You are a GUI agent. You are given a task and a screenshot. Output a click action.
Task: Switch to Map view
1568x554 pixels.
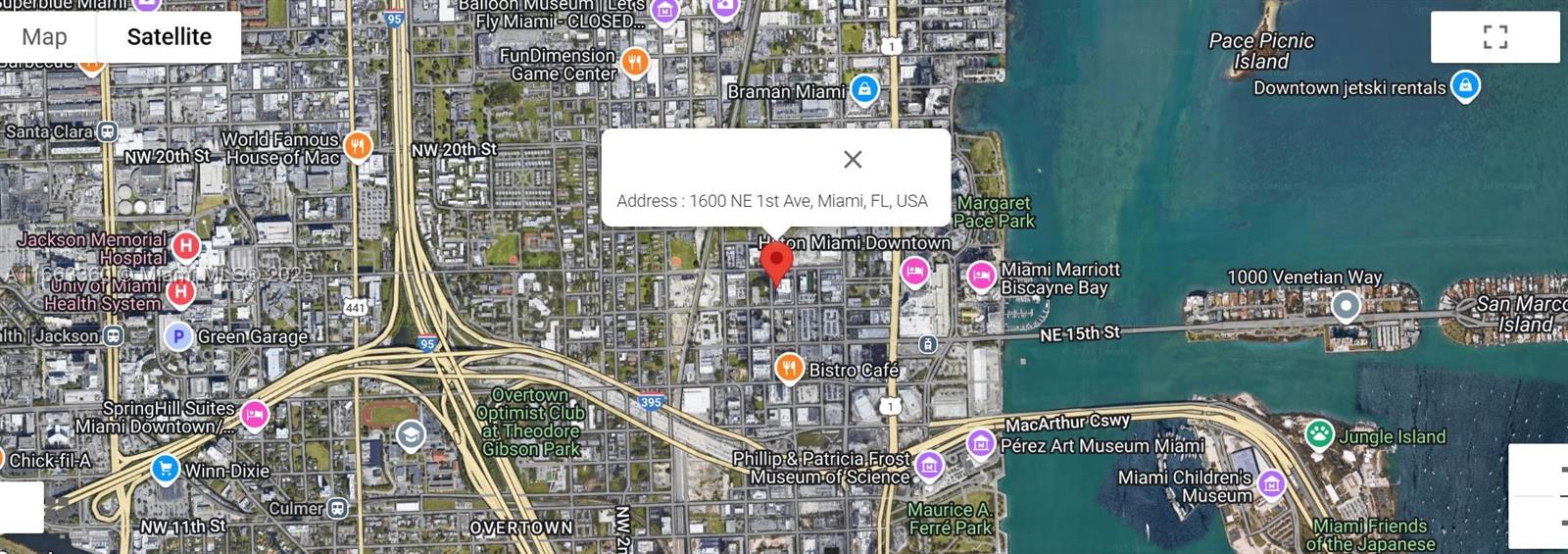pos(45,37)
